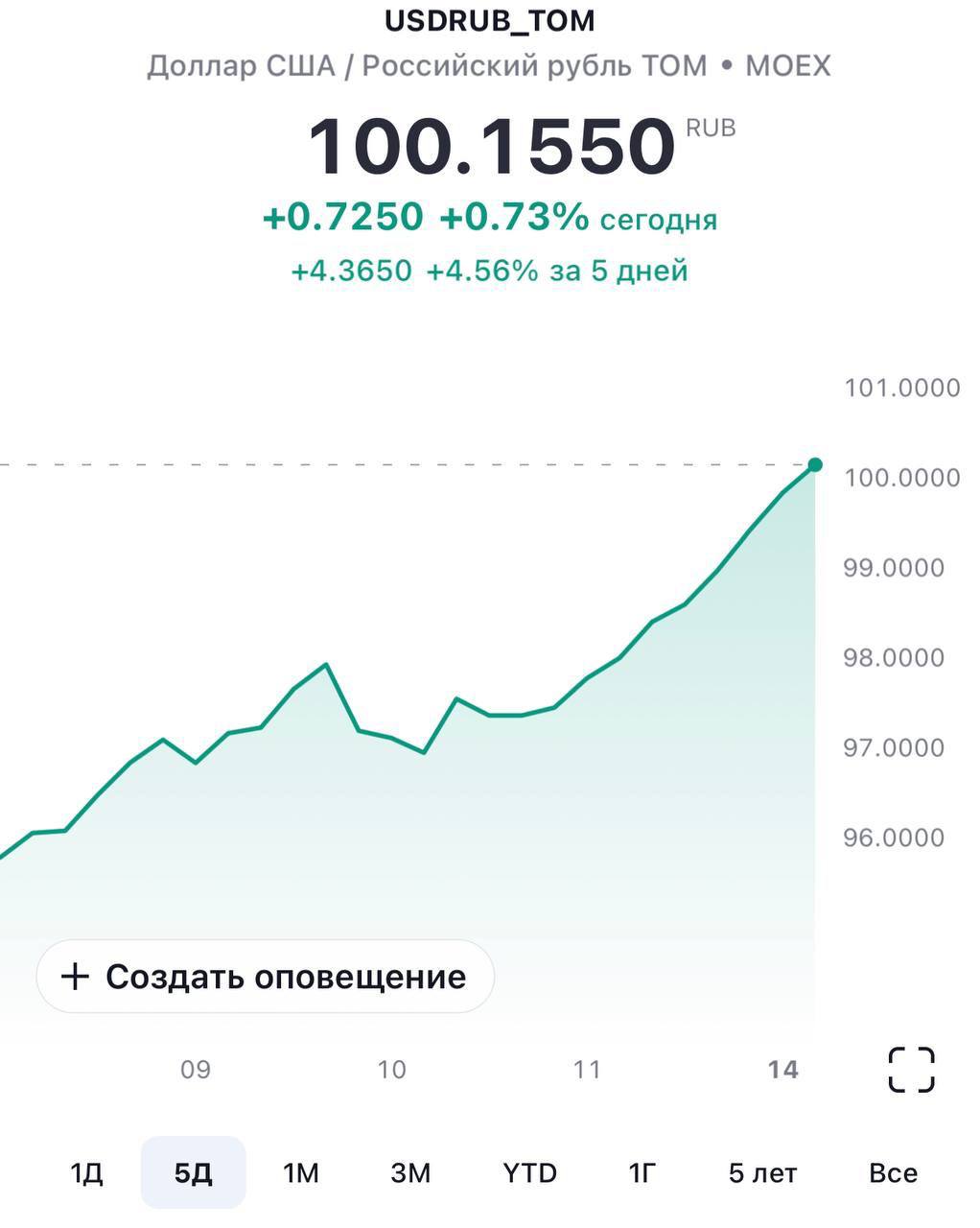Open the fullscreen chart view
Viewport: 980px width, 1228px height.
(910, 1069)
